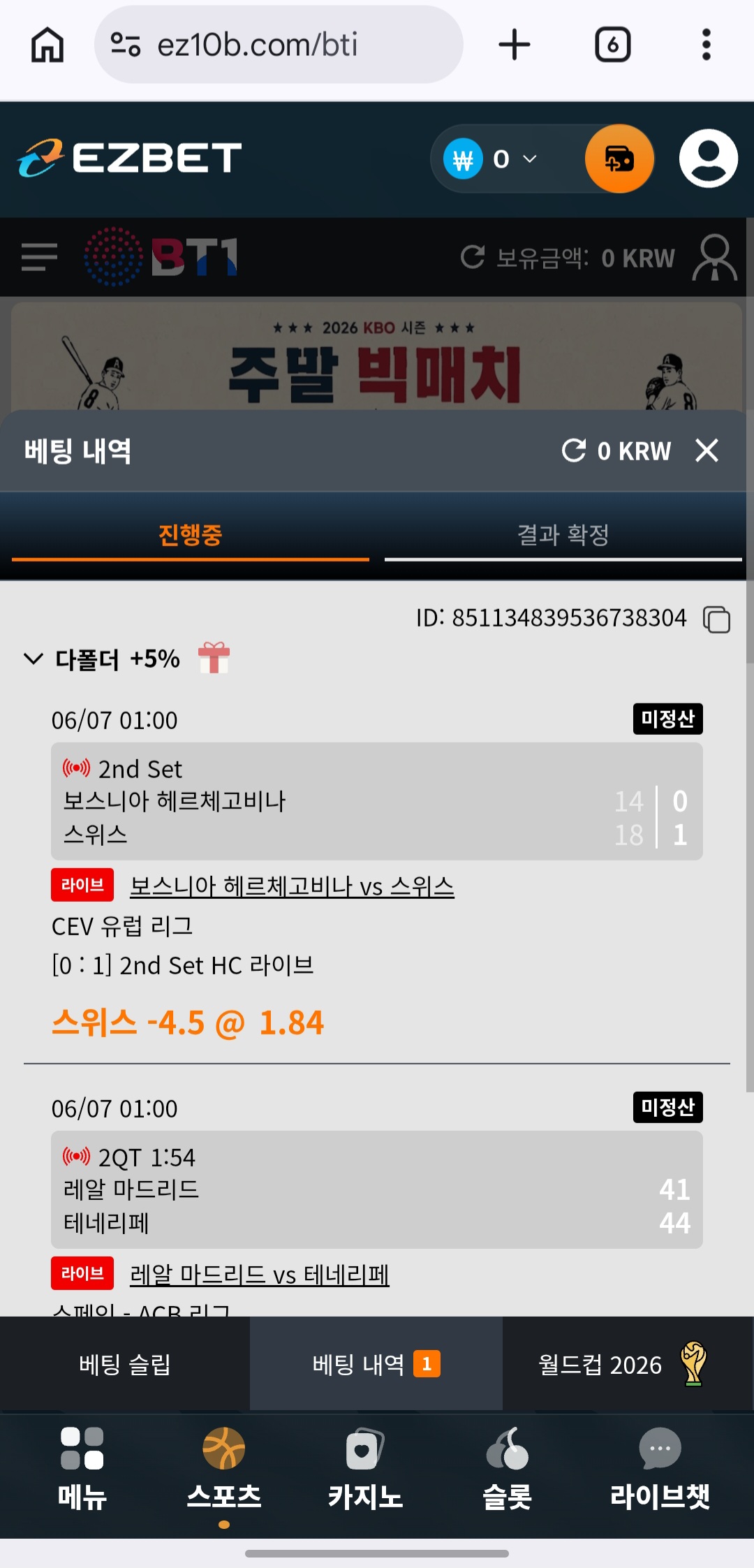Select the 진행중 tab

190,536
